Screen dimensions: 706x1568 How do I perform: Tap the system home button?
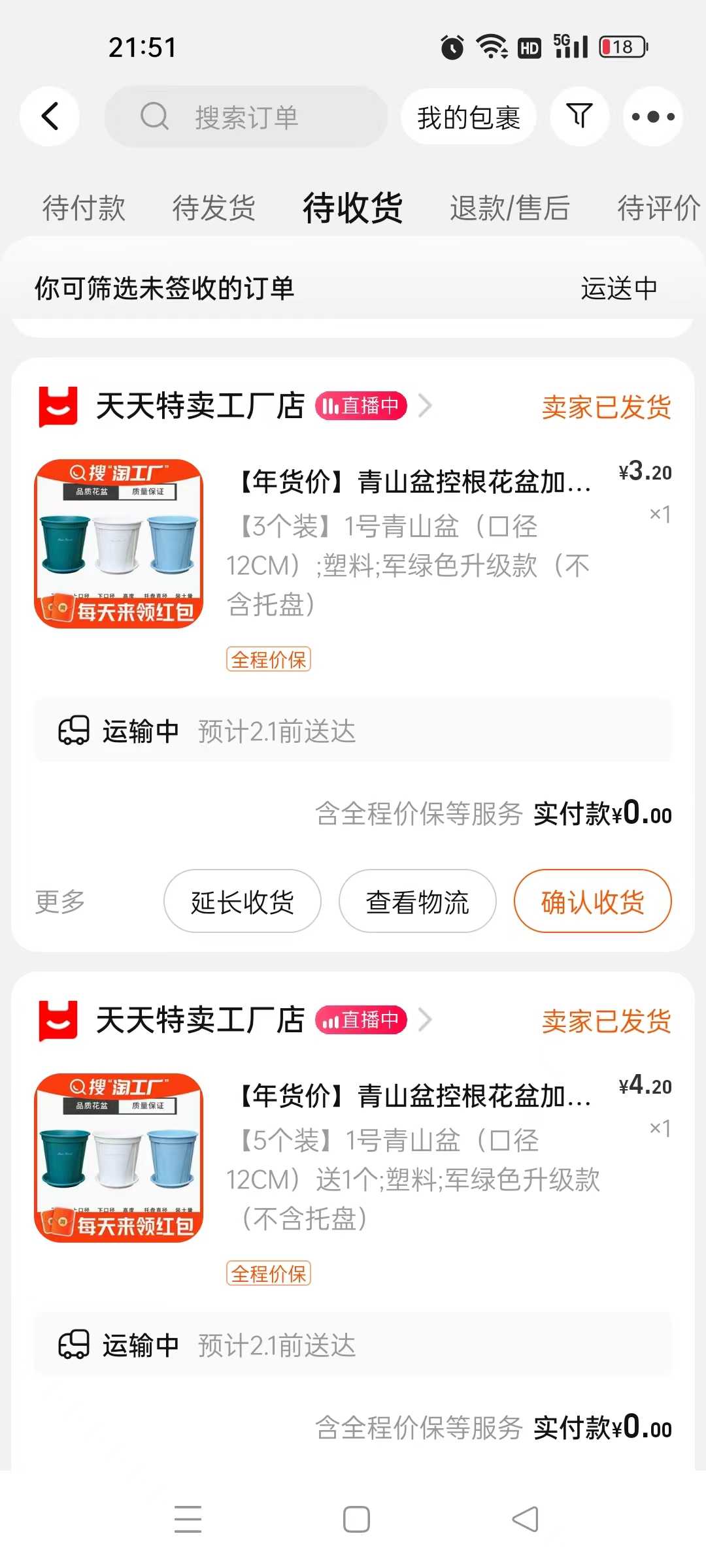point(356,1519)
